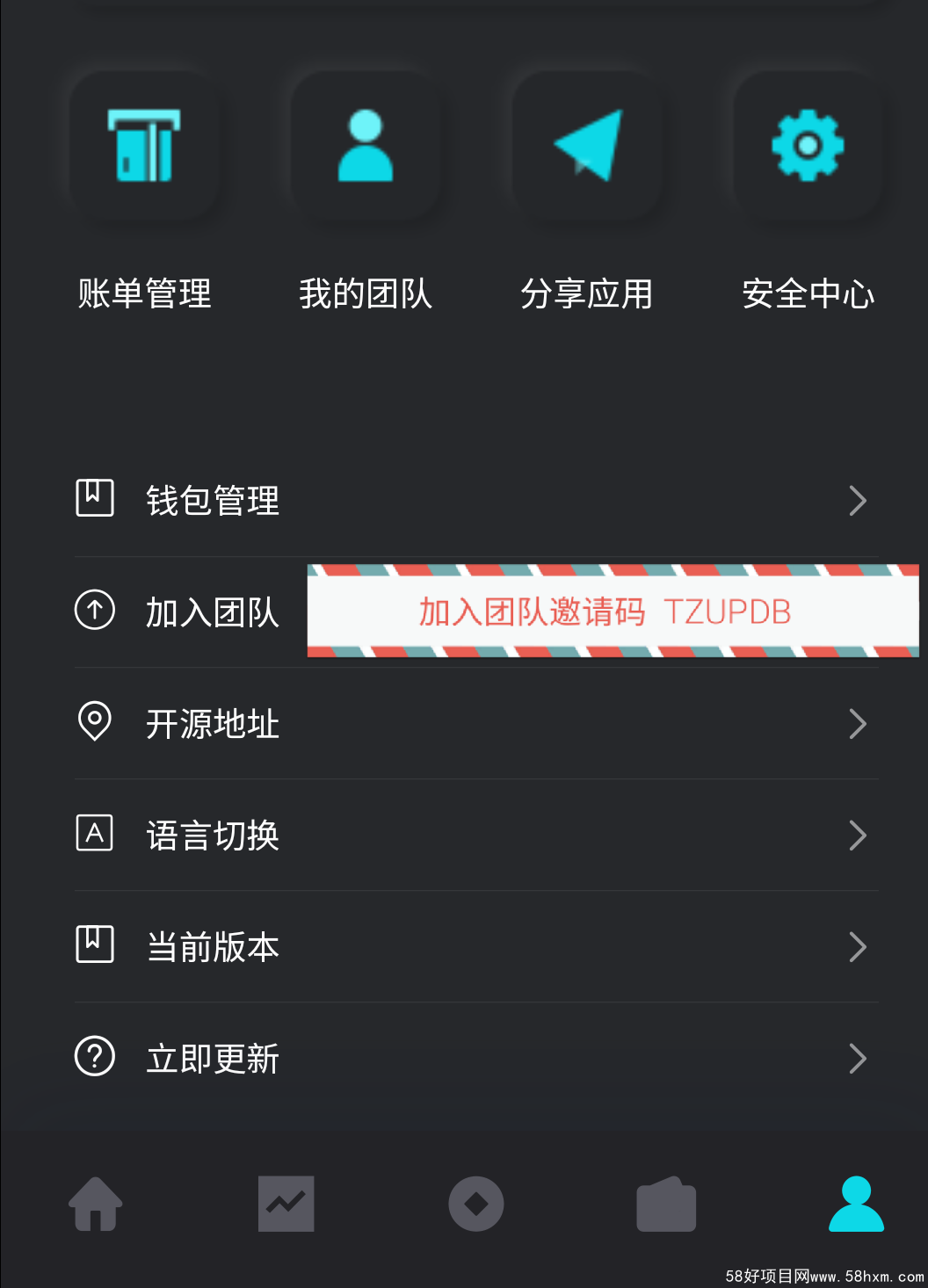Switch to the home tab
Viewport: 928px width, 1288px height.
click(96, 1204)
